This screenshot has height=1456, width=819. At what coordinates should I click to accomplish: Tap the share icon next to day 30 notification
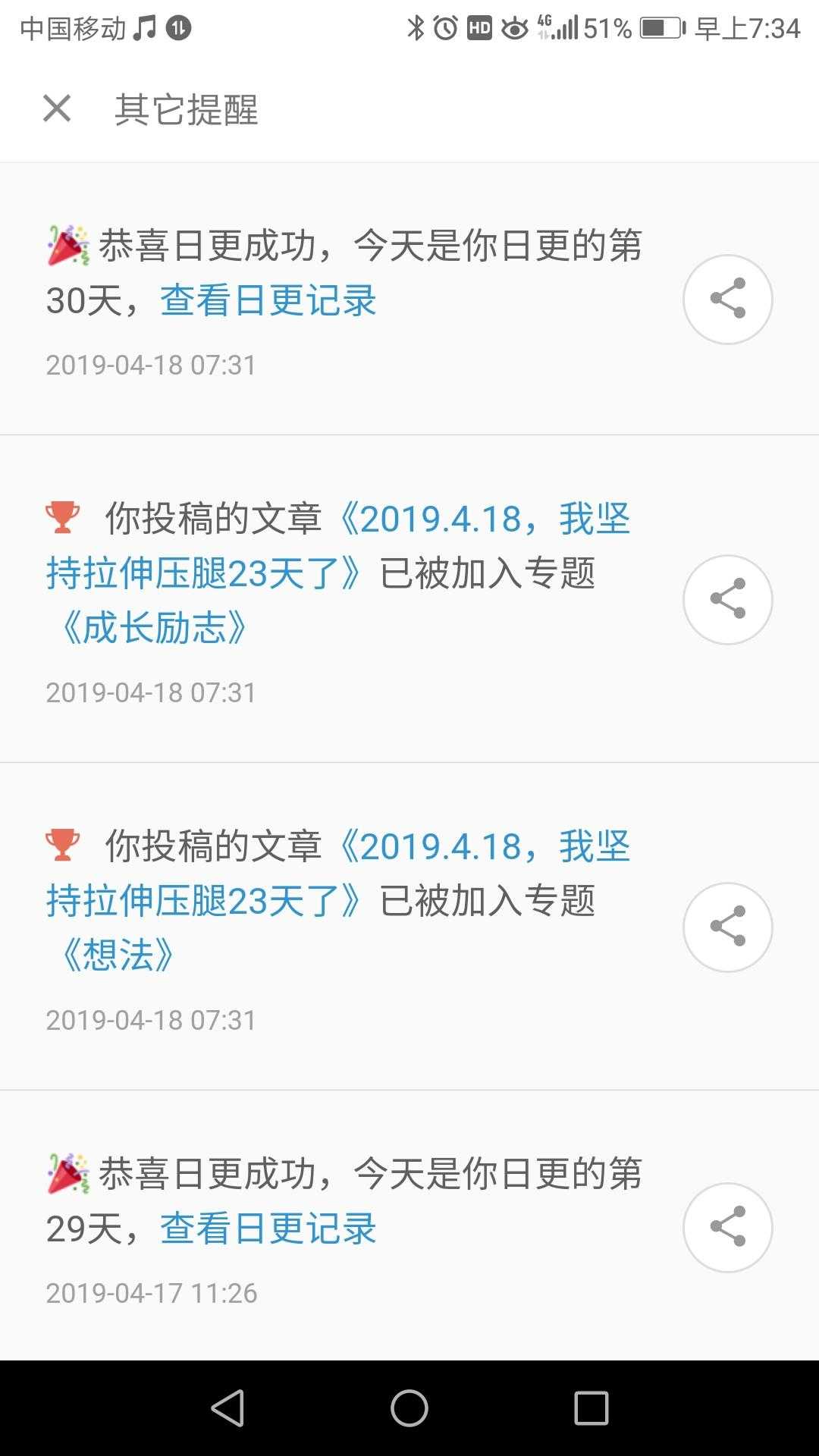pos(727,299)
